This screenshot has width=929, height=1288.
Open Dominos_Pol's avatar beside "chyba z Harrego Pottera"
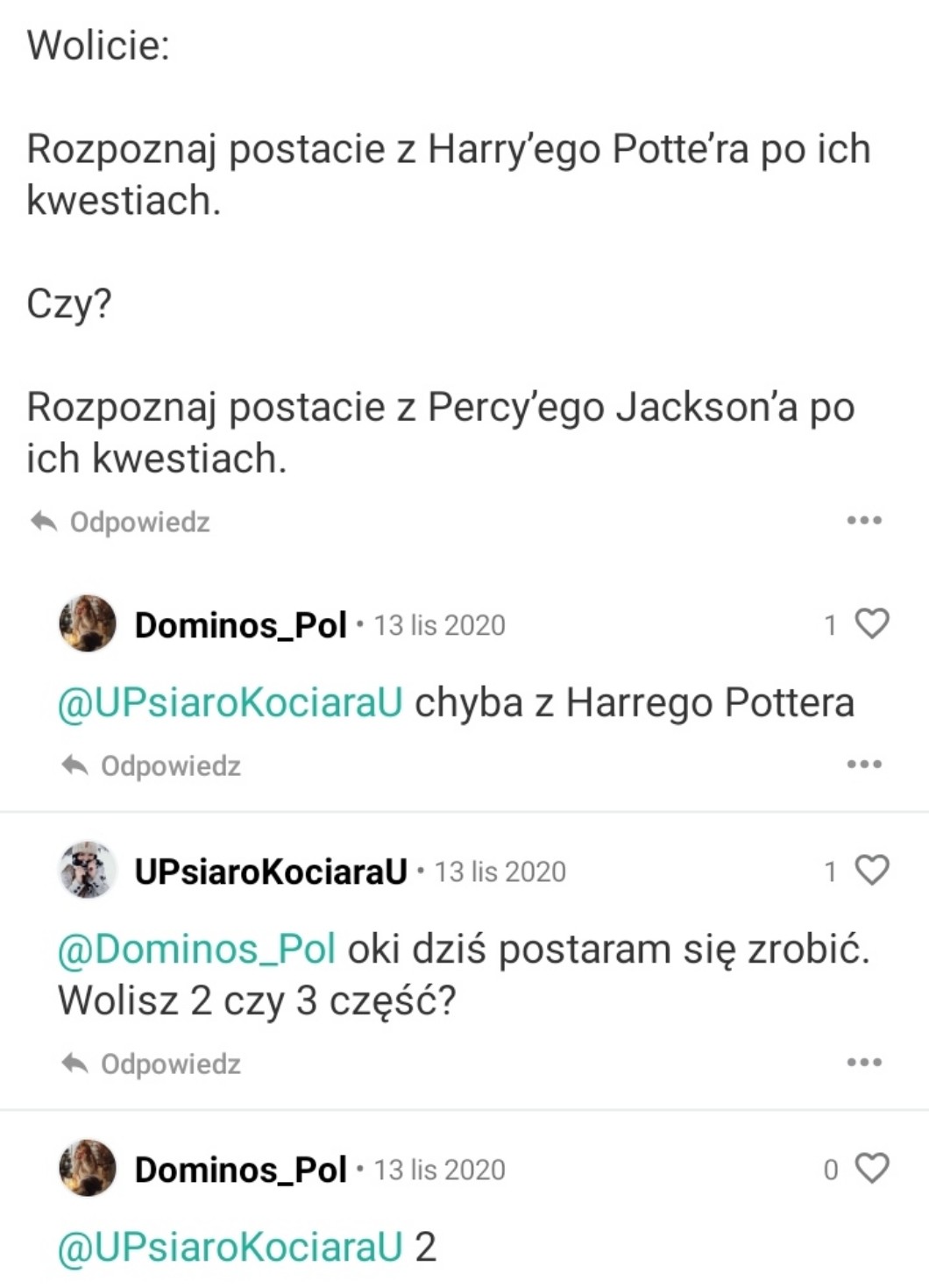[88, 624]
